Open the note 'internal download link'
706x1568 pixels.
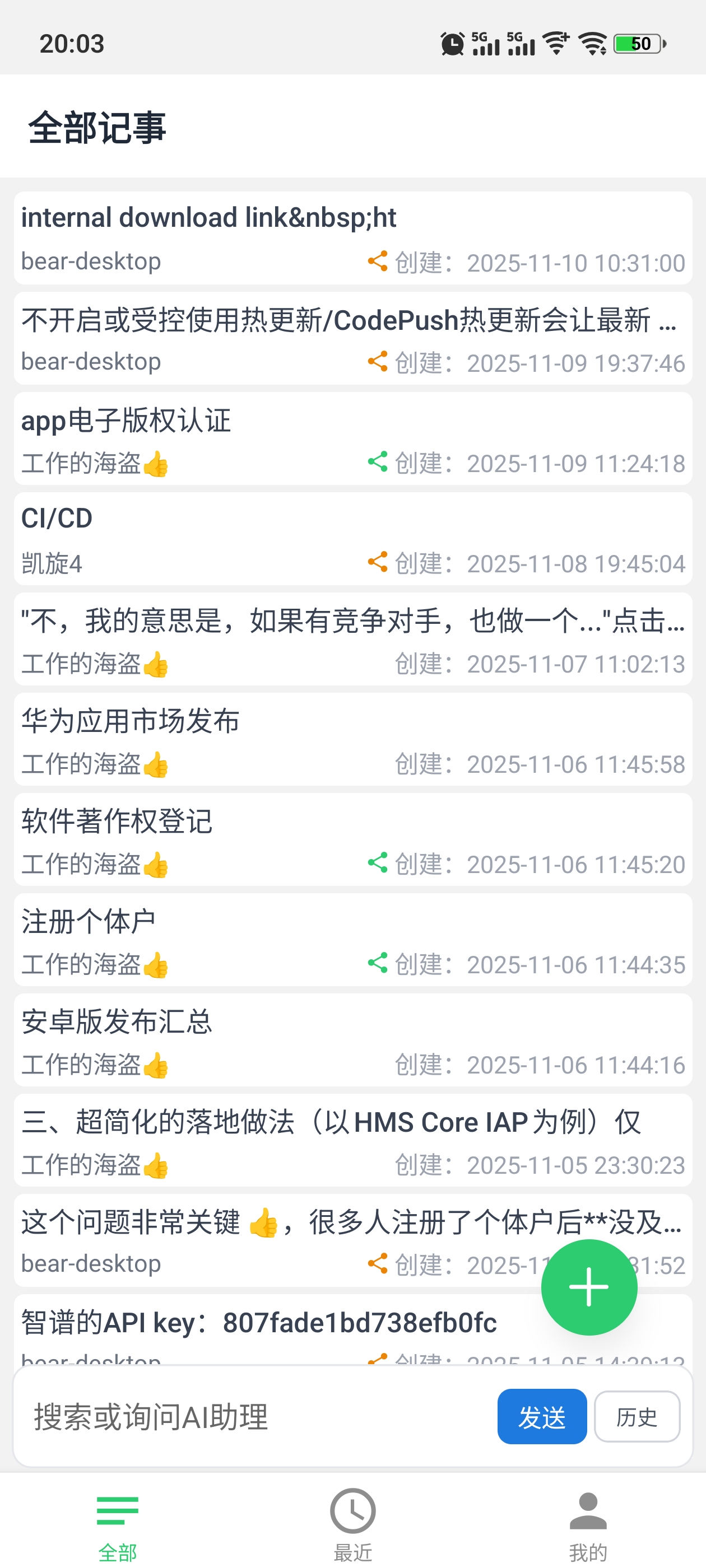[208, 218]
